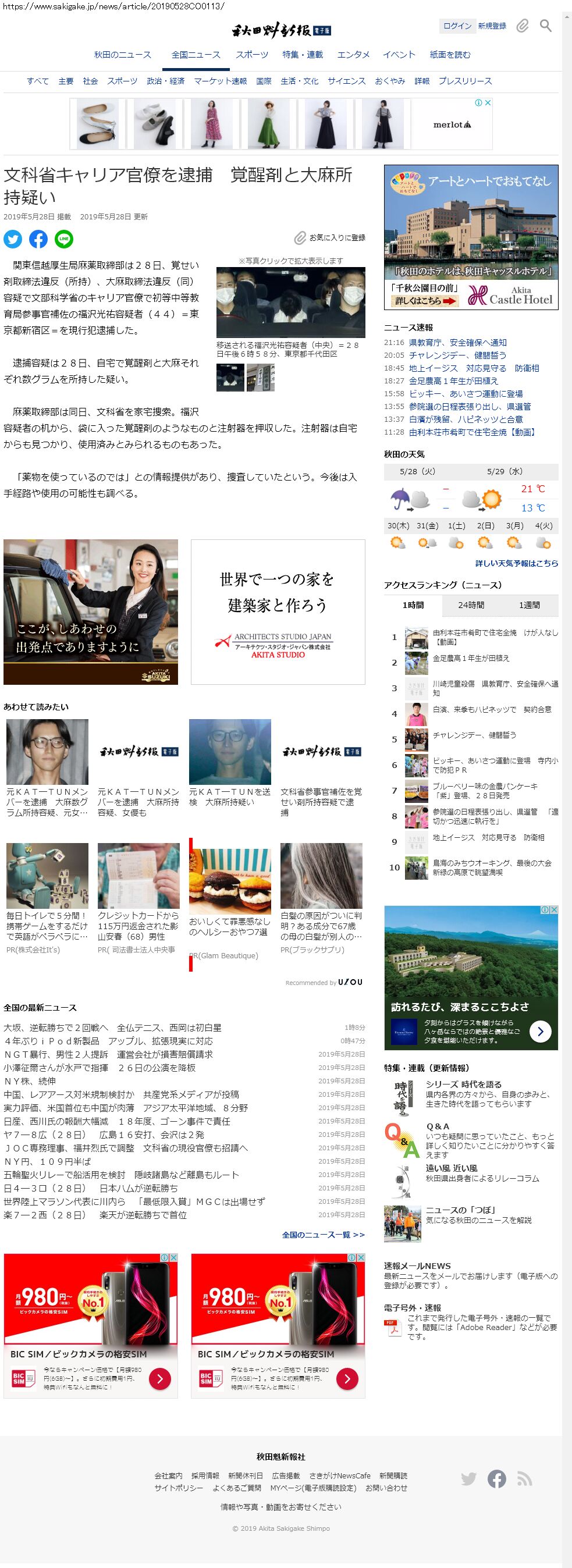
Task: Open ranked article 金足農高１年生が田植え
Action: [470, 658]
